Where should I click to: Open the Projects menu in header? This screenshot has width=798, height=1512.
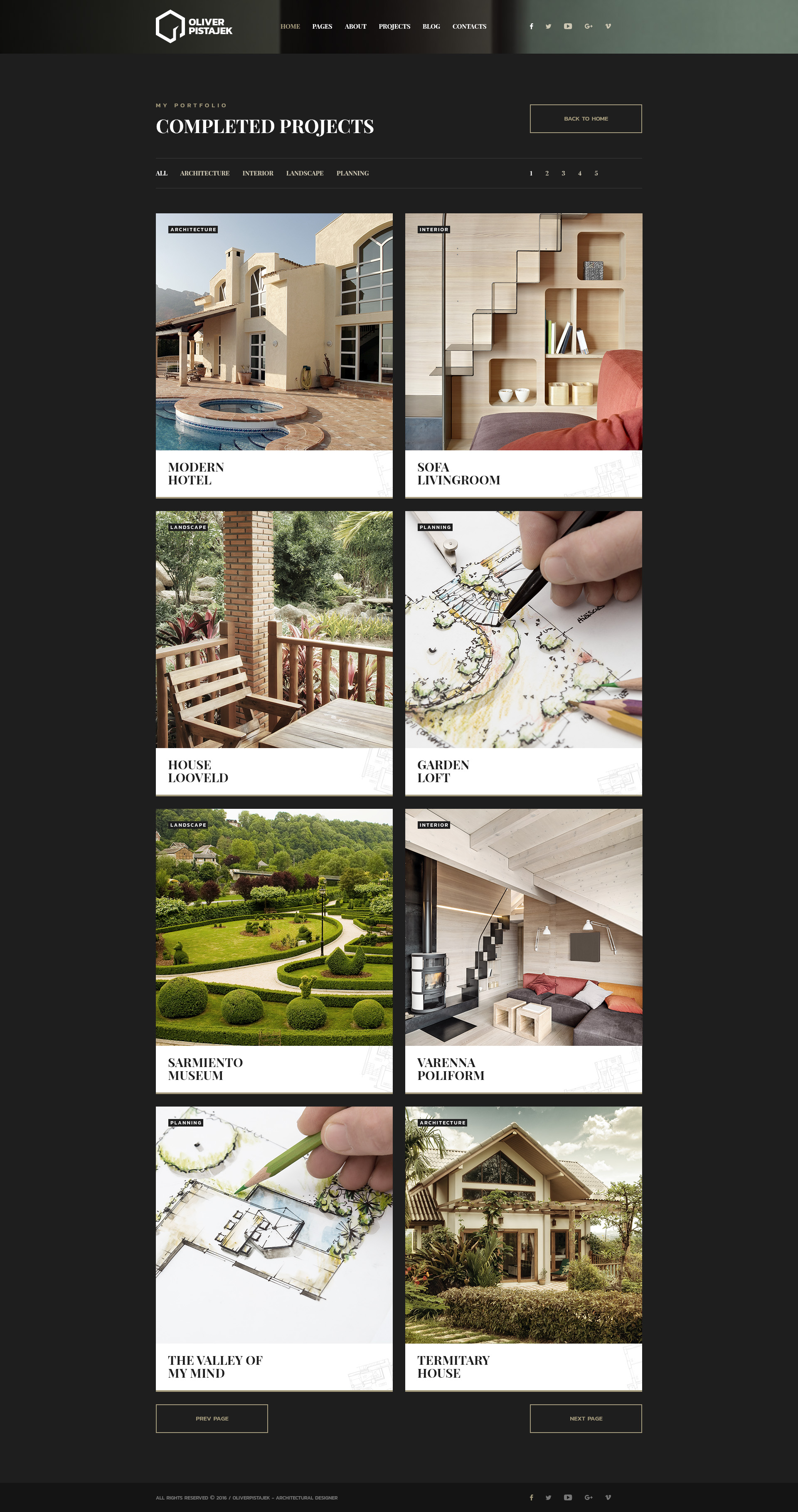click(x=394, y=27)
